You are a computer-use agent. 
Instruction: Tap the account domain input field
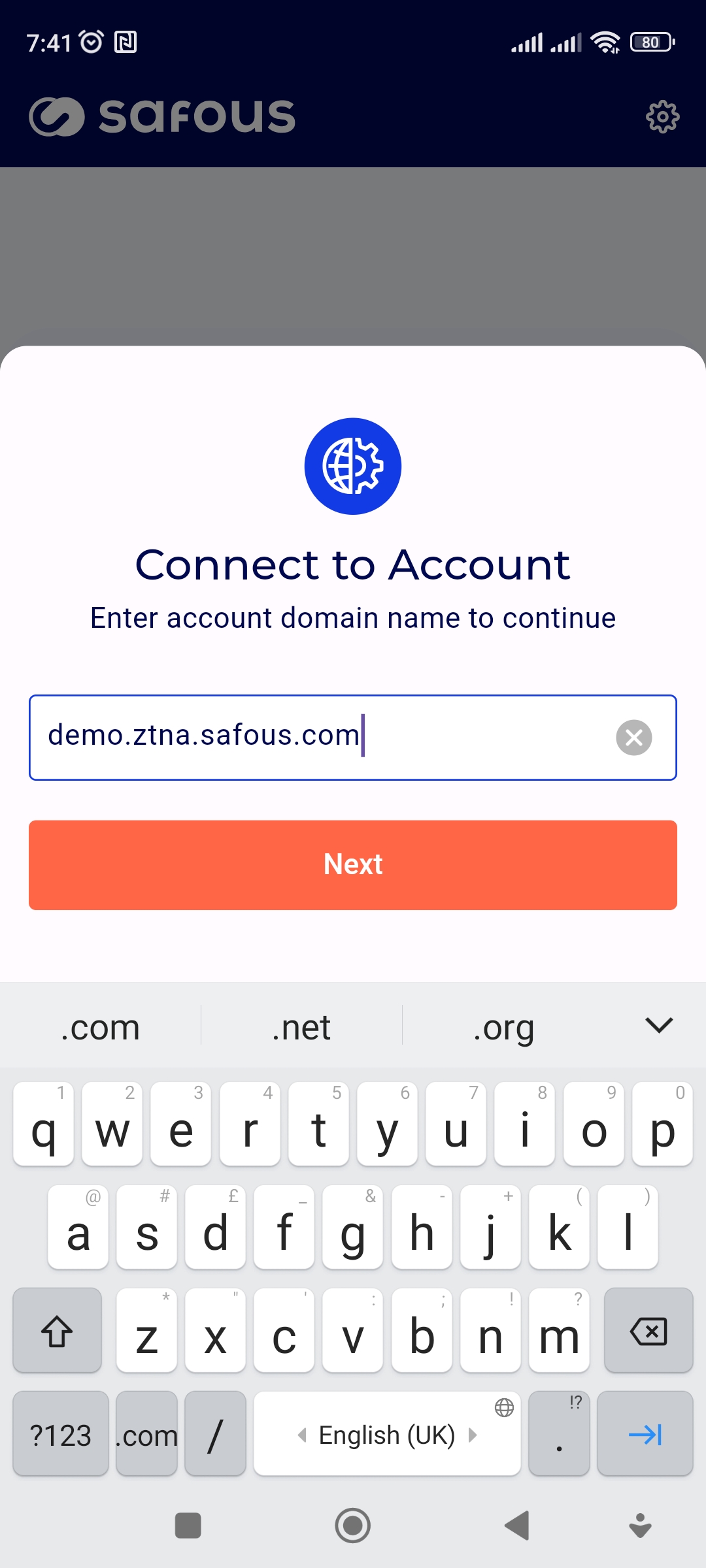(x=314, y=738)
